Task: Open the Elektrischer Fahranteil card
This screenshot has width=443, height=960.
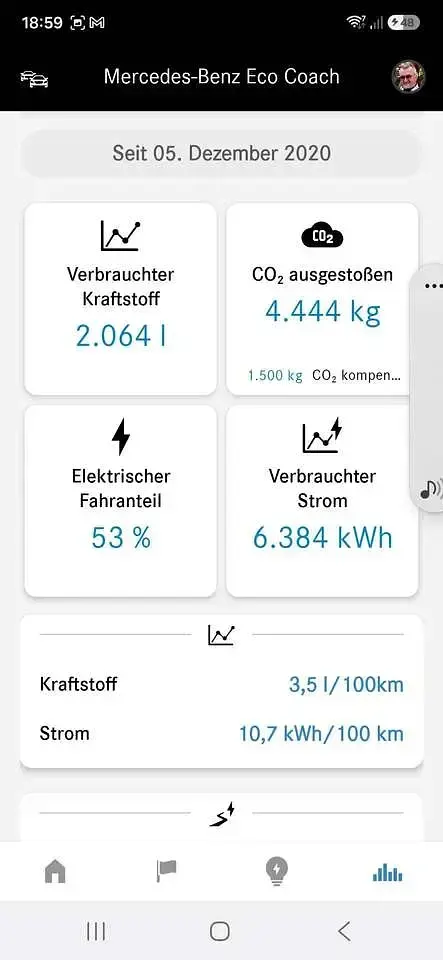Action: click(x=121, y=501)
